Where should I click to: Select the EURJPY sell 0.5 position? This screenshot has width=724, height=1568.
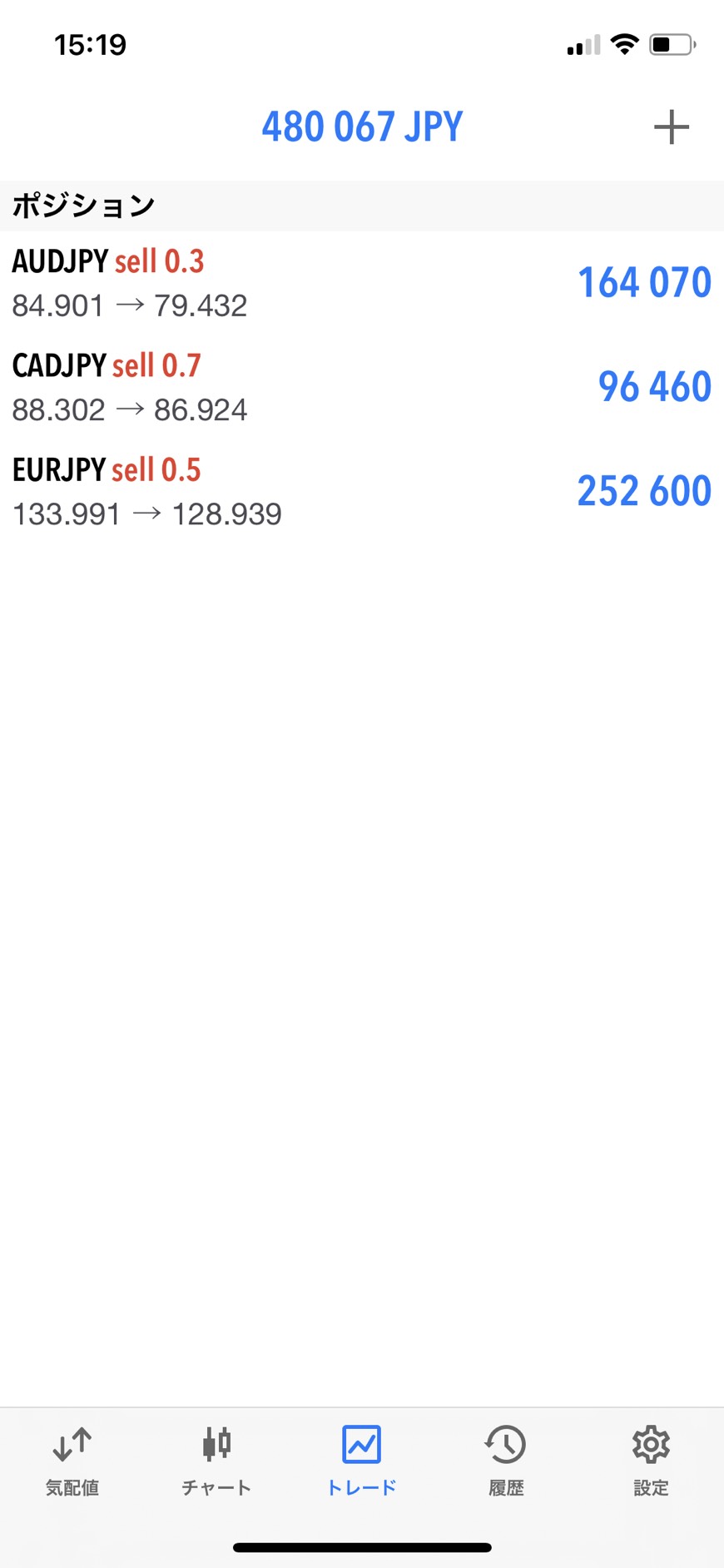pos(361,491)
